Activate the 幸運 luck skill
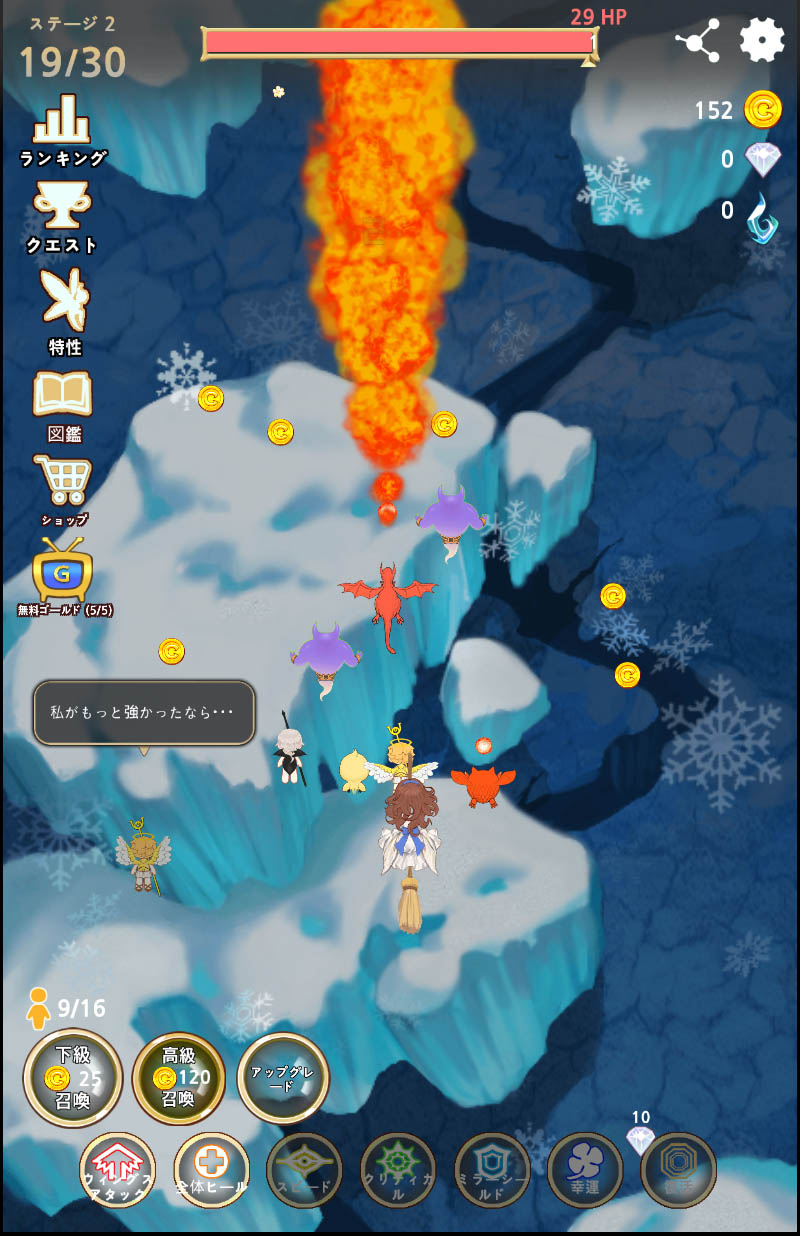800x1236 pixels. (585, 1170)
